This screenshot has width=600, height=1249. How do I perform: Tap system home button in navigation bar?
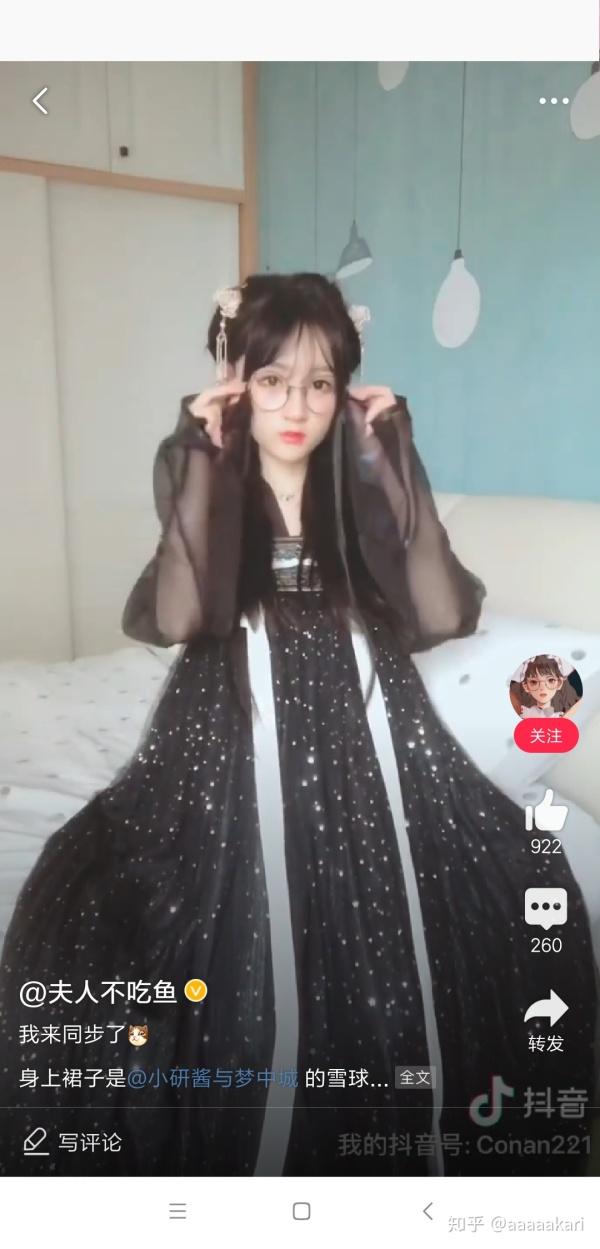(301, 1211)
